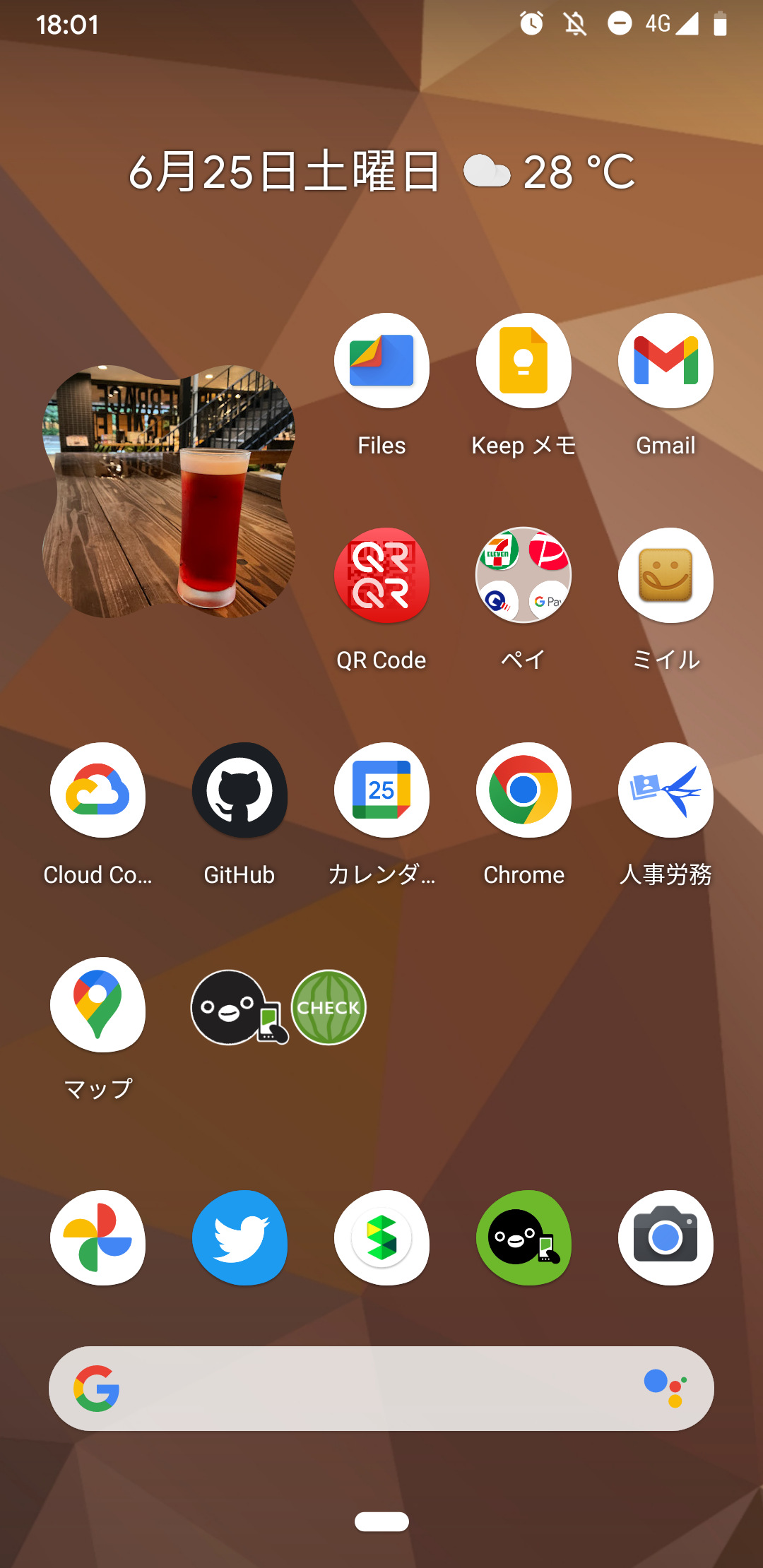Screen dimensions: 763x1568
Task: Launch Cloud Console app
Action: [98, 790]
